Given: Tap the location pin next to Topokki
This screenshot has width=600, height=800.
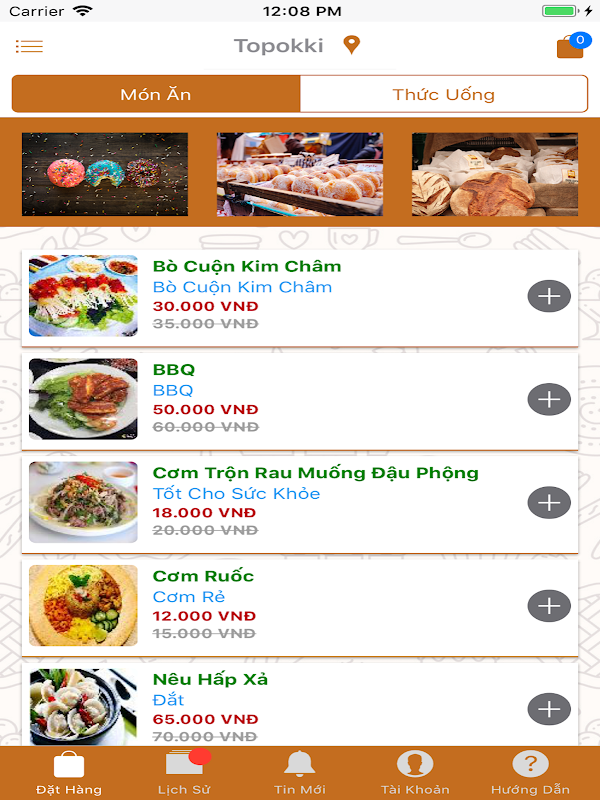Looking at the screenshot, I should tap(351, 45).
